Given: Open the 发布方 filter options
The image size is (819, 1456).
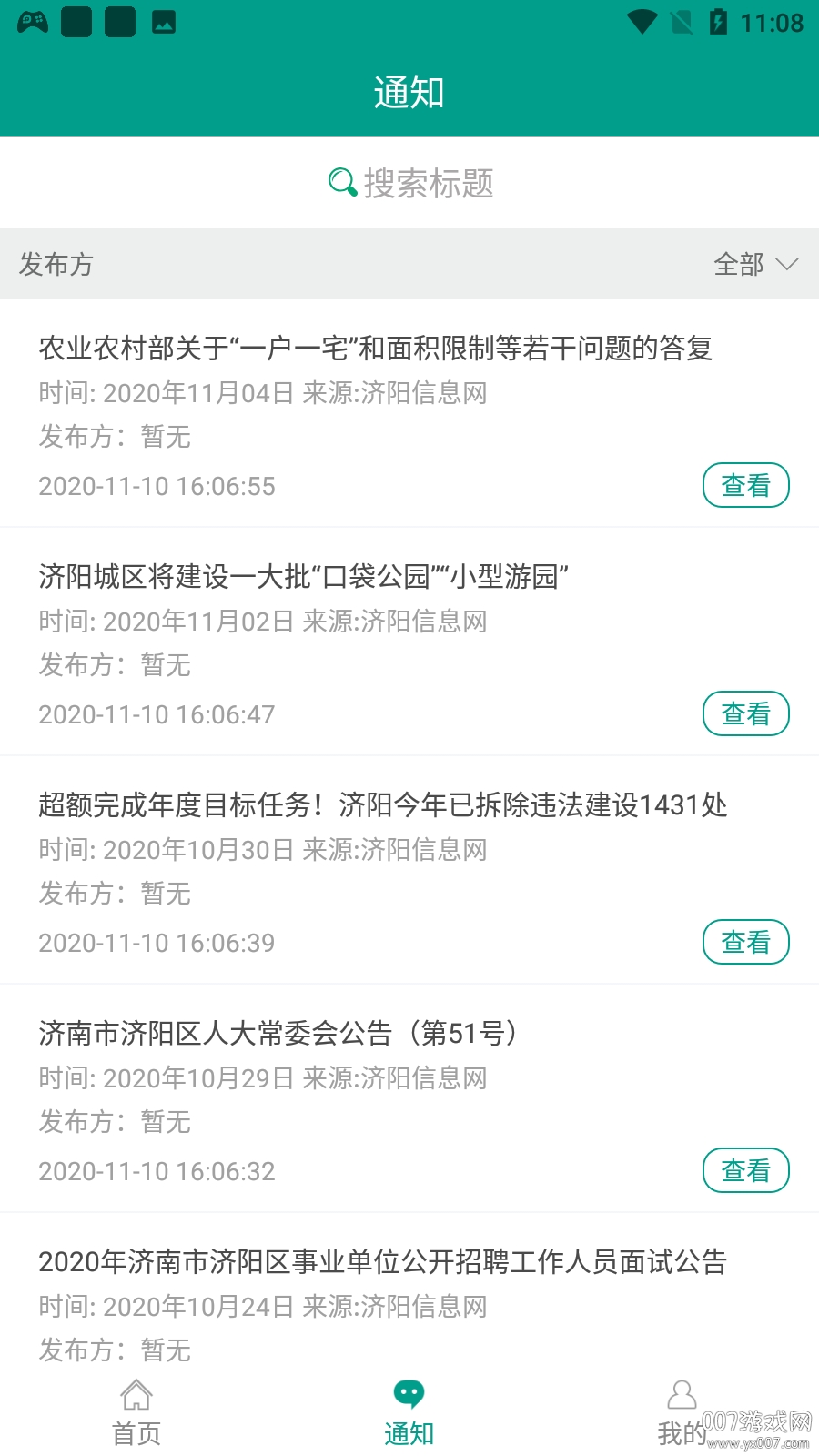Looking at the screenshot, I should pos(55,265).
